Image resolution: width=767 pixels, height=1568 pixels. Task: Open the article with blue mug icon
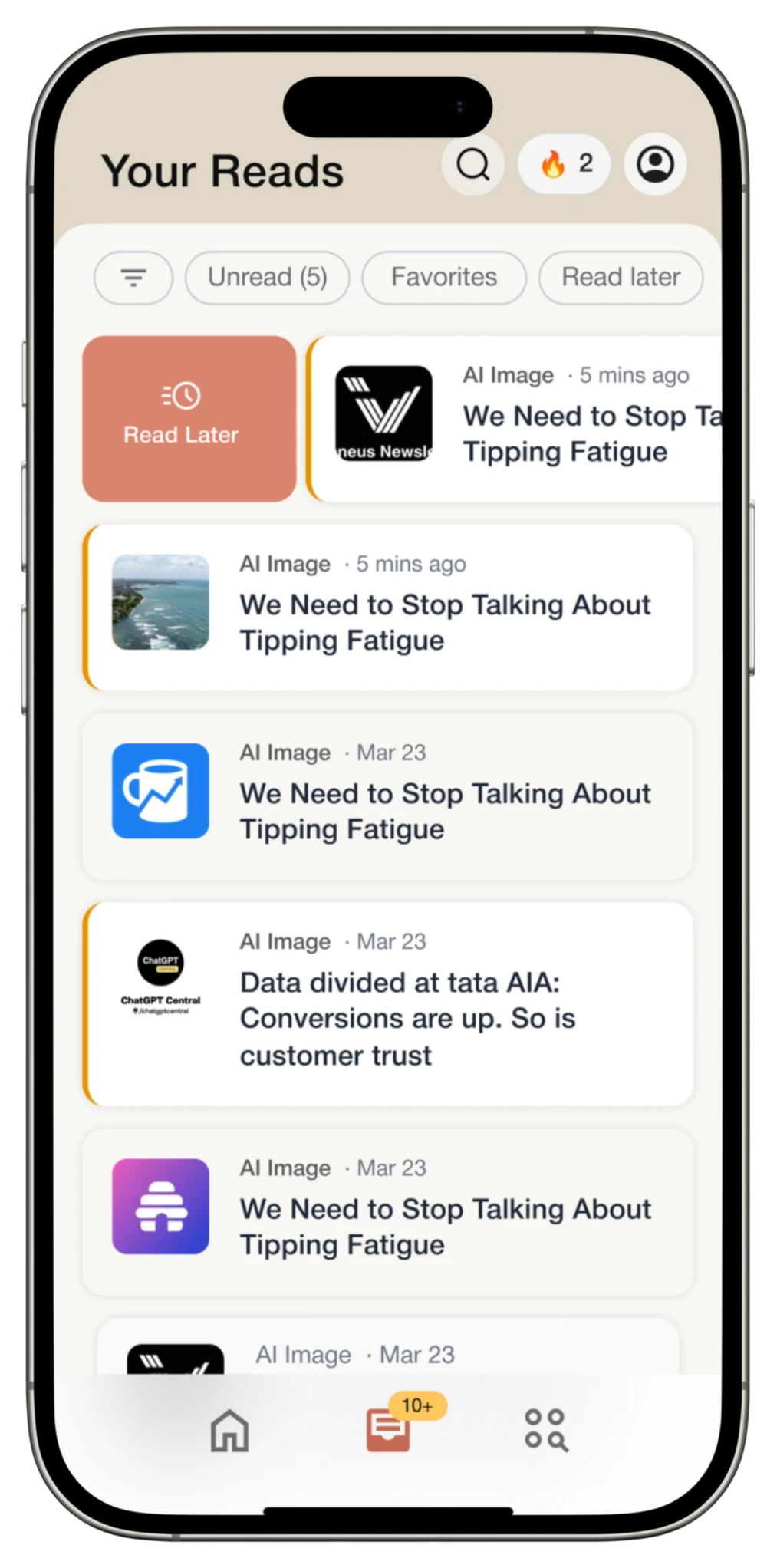click(x=388, y=796)
